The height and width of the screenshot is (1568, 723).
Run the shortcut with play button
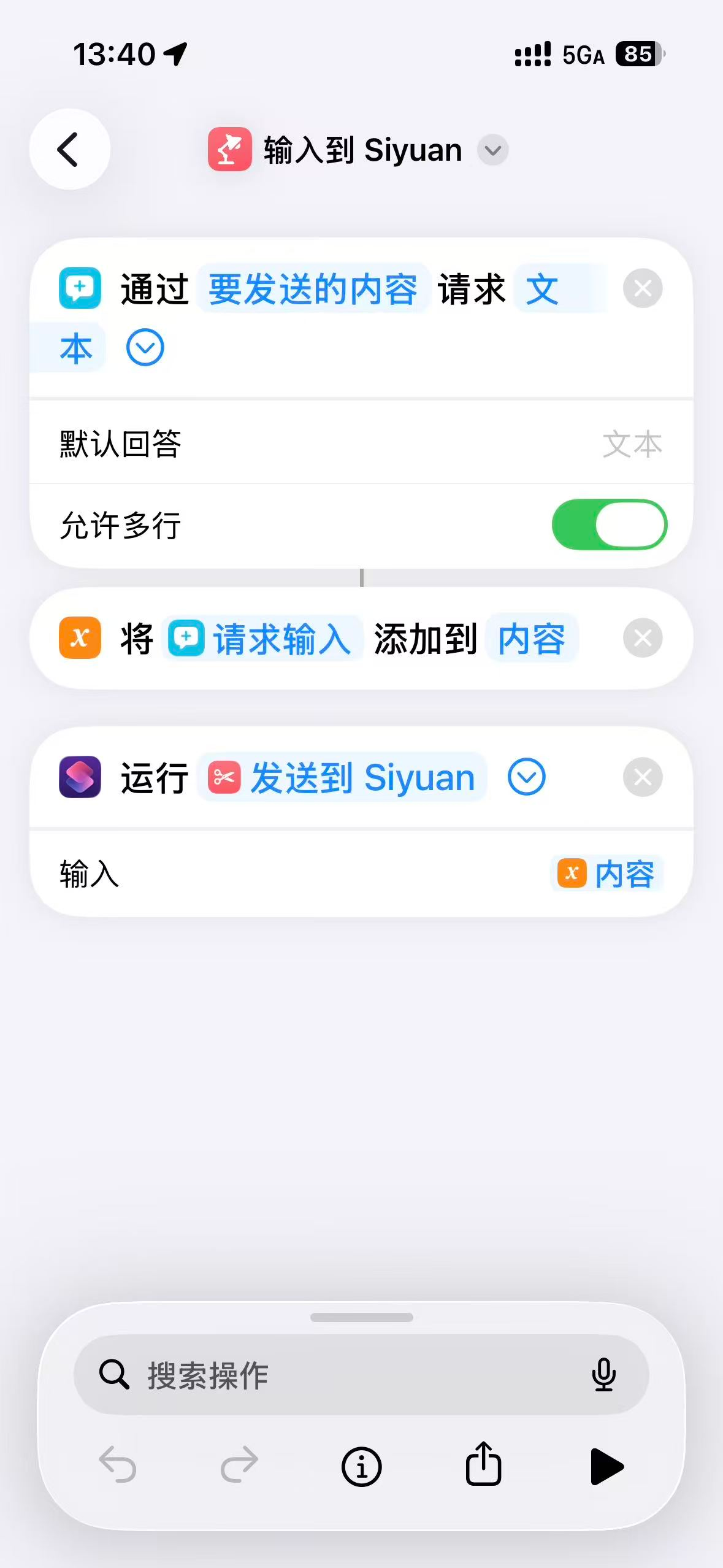coord(606,1467)
